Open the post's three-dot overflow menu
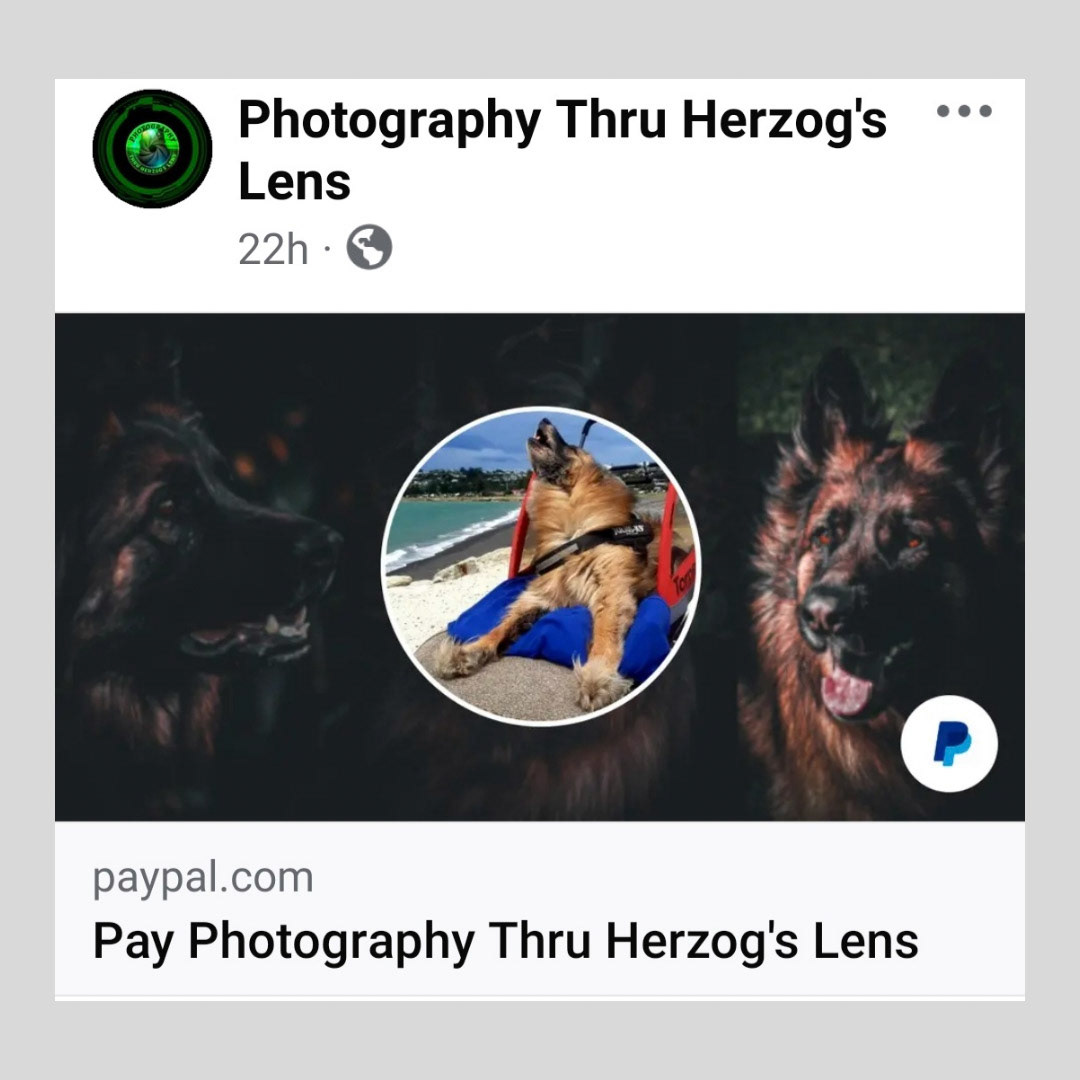The width and height of the screenshot is (1080, 1080). pyautogui.click(x=964, y=111)
